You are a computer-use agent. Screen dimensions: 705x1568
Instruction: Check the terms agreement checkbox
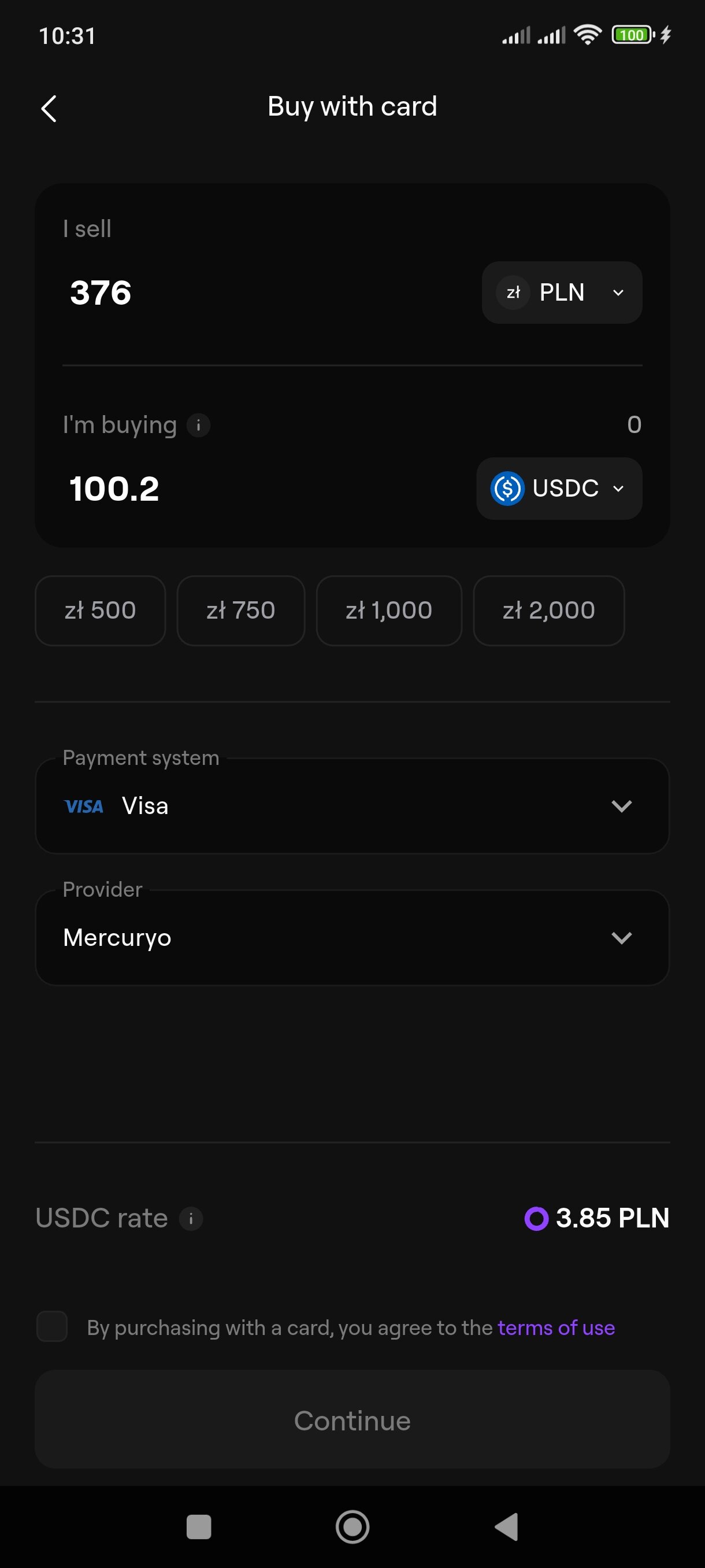pyautogui.click(x=51, y=1327)
